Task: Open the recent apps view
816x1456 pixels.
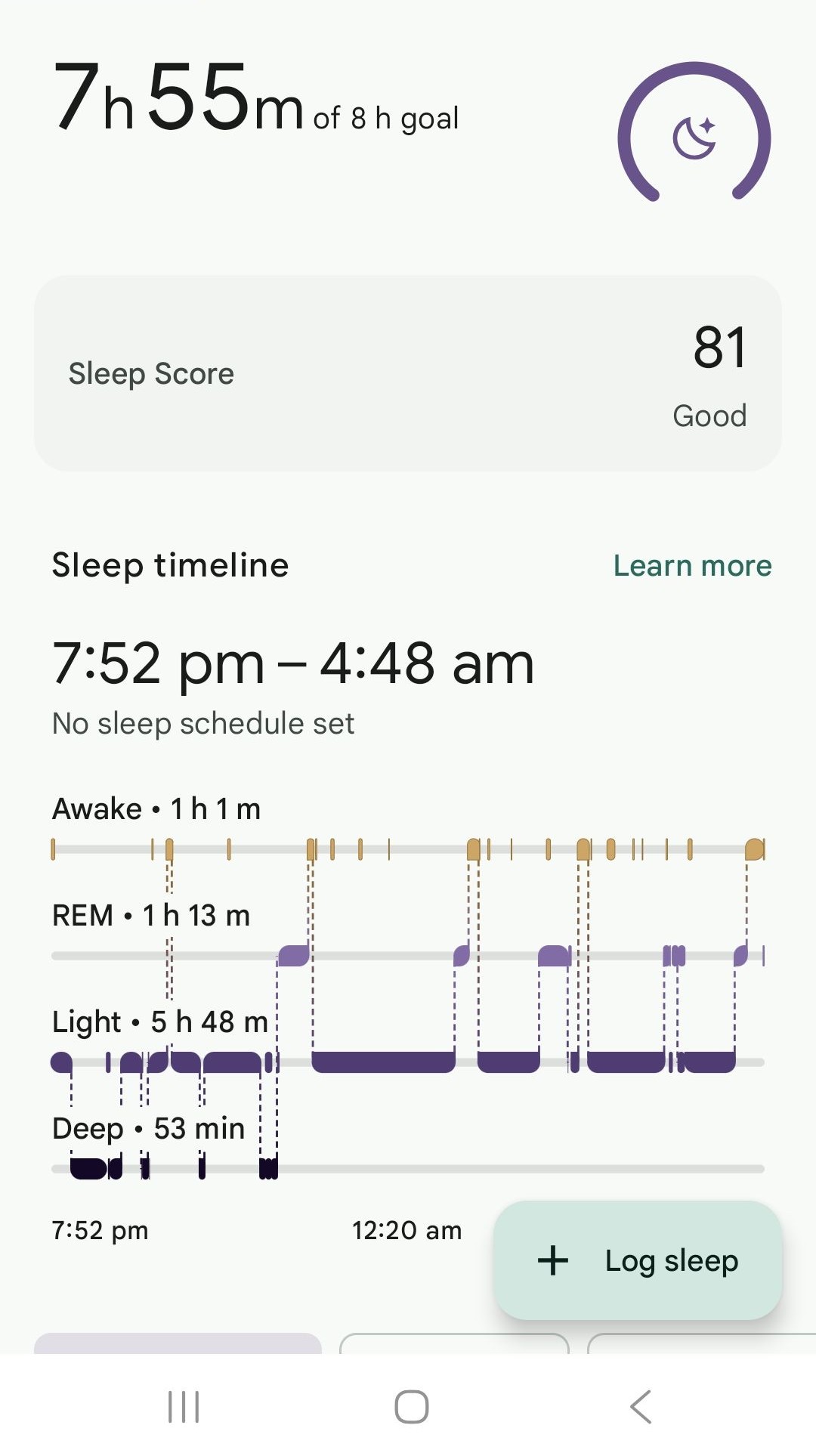Action: point(184,1407)
